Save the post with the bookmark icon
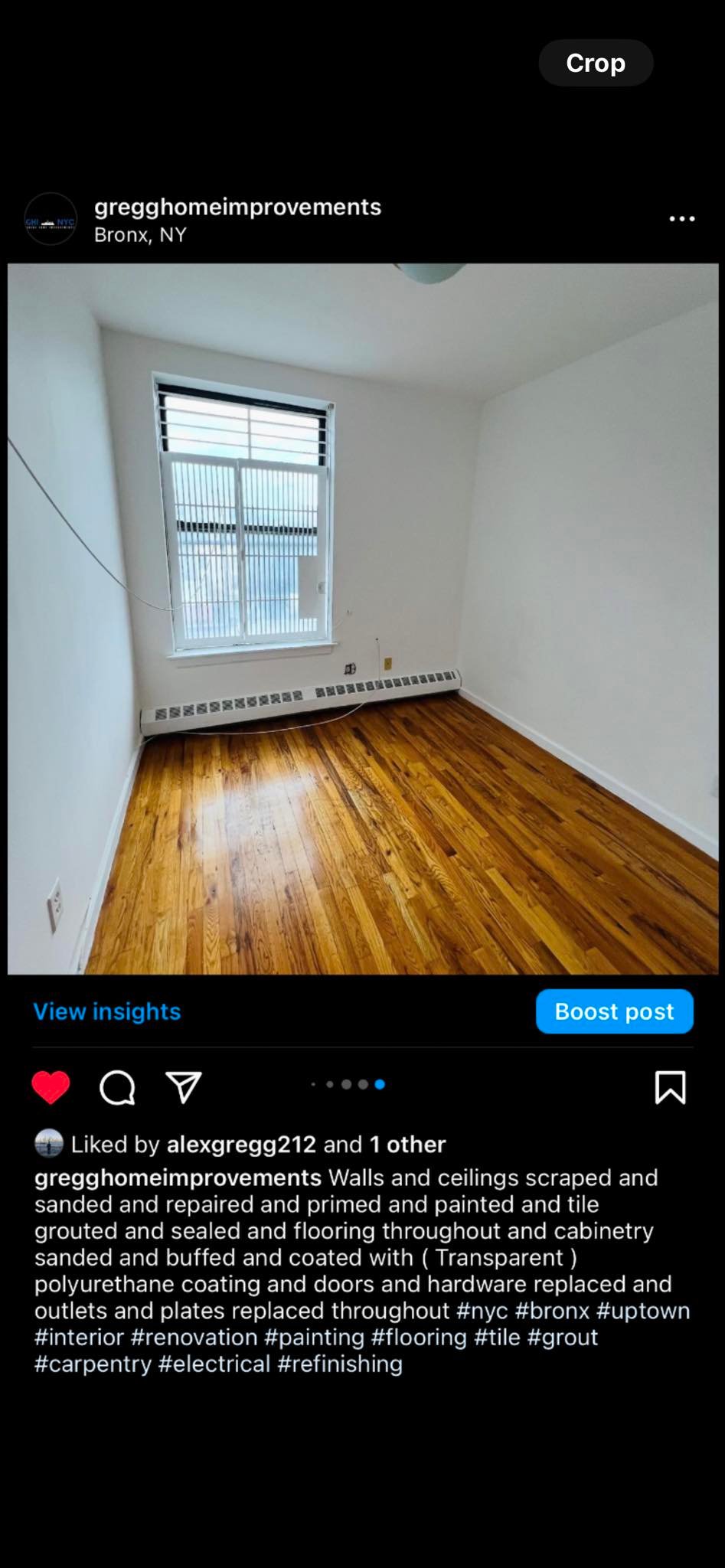Screen dimensions: 725x1568 (x=670, y=1087)
